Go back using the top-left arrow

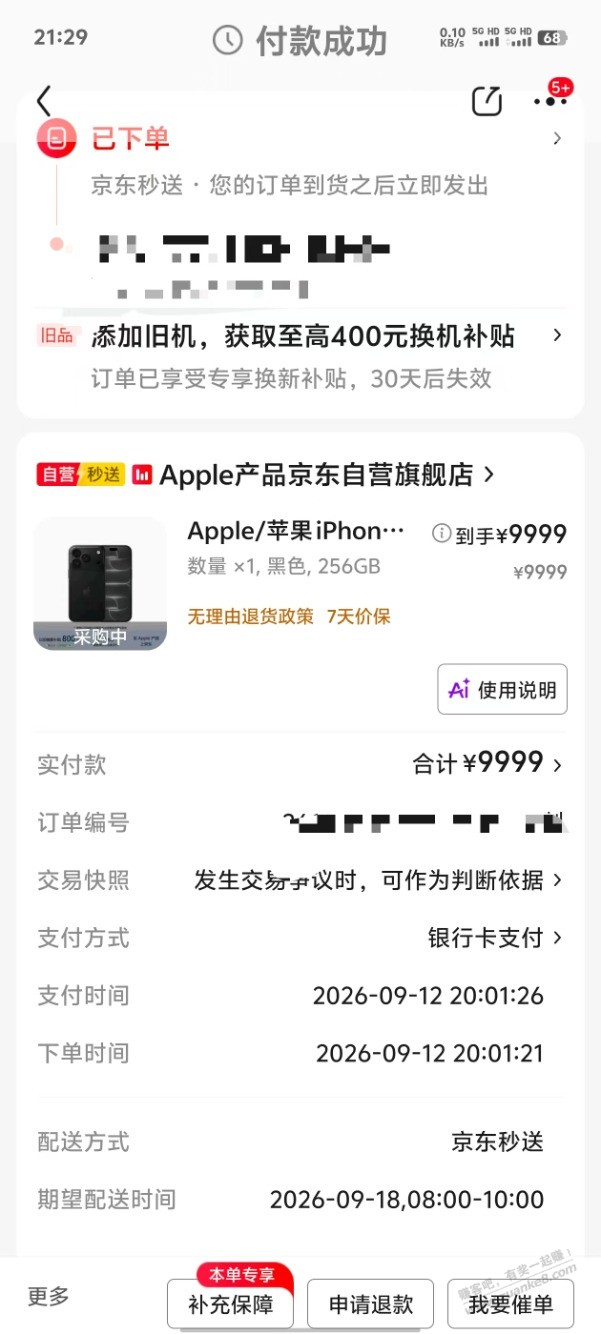click(43, 101)
